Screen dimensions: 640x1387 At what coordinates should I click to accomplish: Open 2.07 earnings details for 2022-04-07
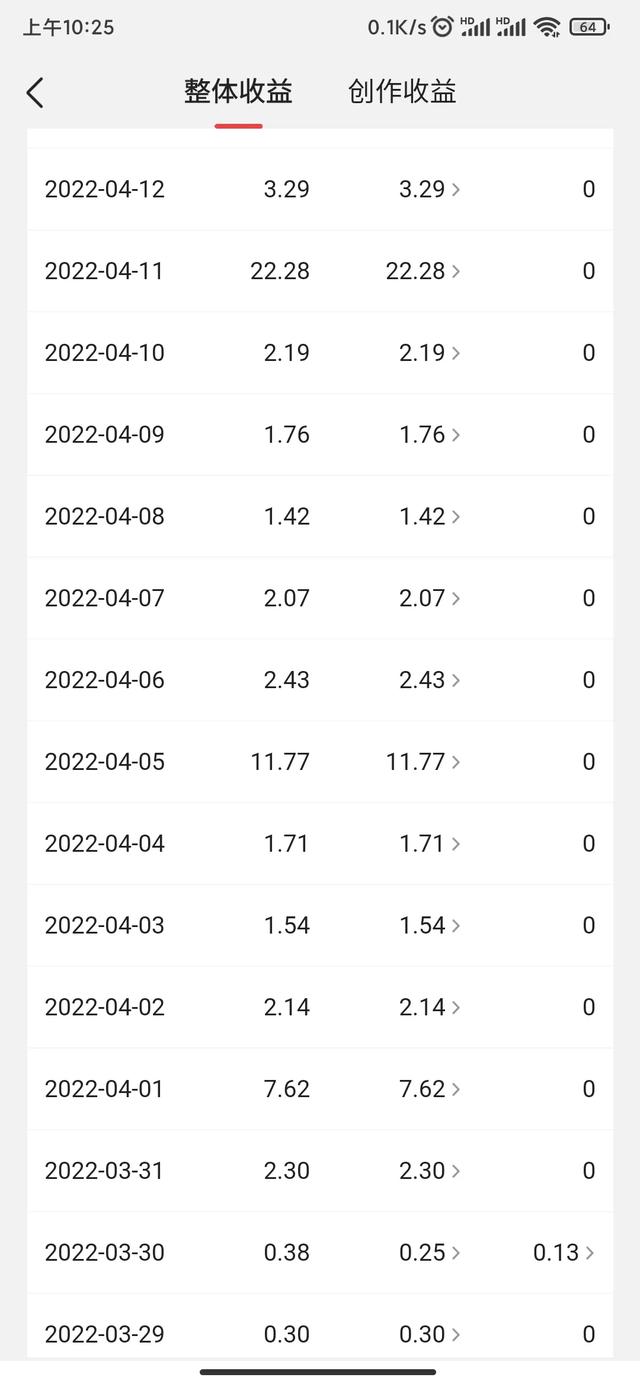[x=430, y=599]
